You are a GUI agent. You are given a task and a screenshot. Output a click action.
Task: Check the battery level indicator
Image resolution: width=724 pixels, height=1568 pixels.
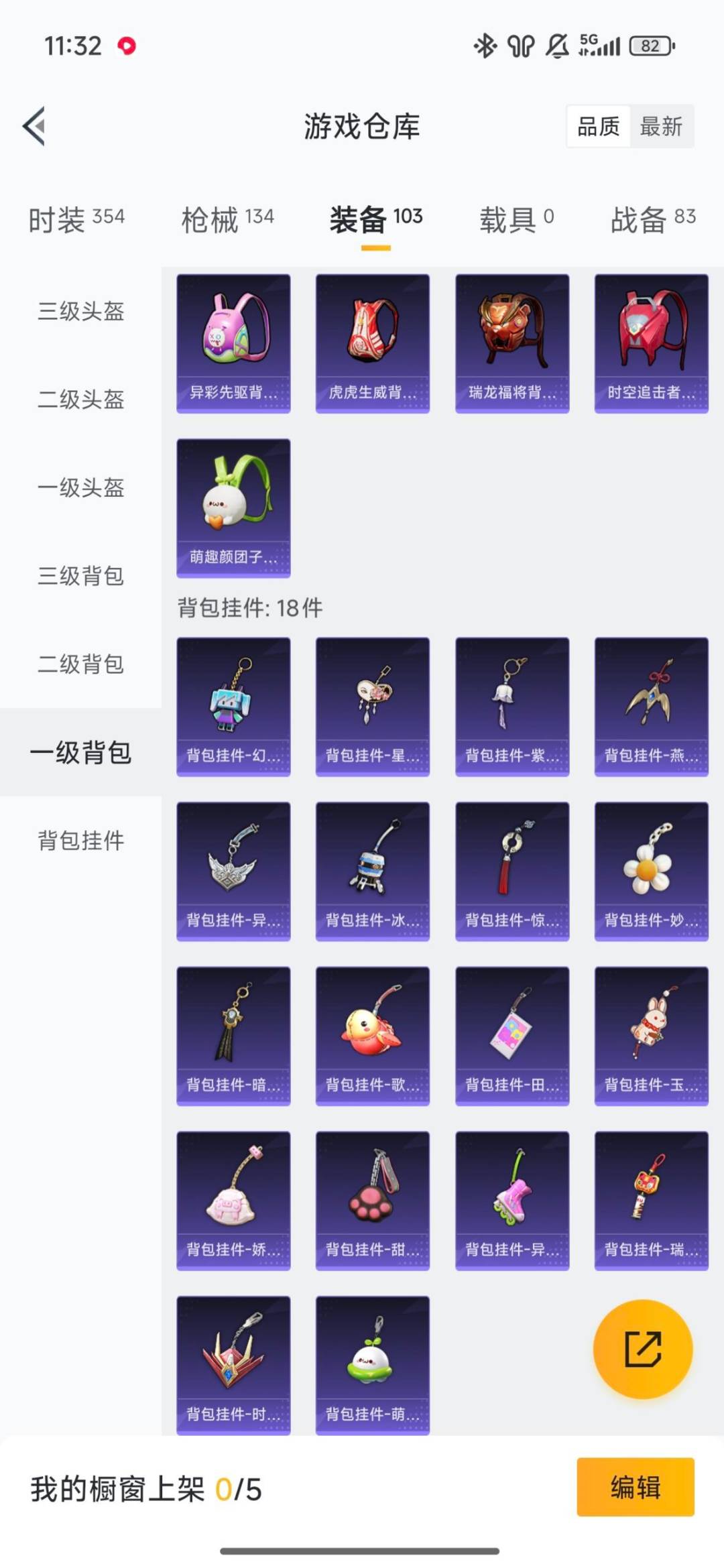(651, 46)
